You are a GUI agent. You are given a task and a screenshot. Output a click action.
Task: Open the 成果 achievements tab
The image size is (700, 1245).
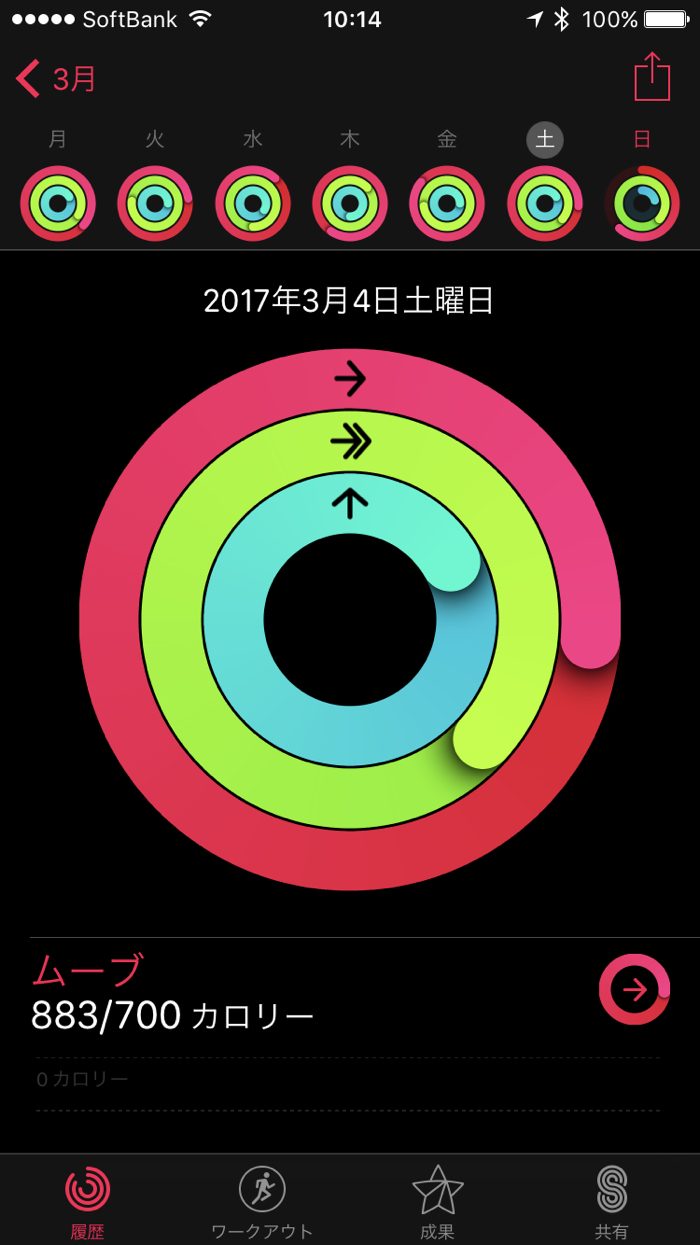click(x=437, y=1200)
